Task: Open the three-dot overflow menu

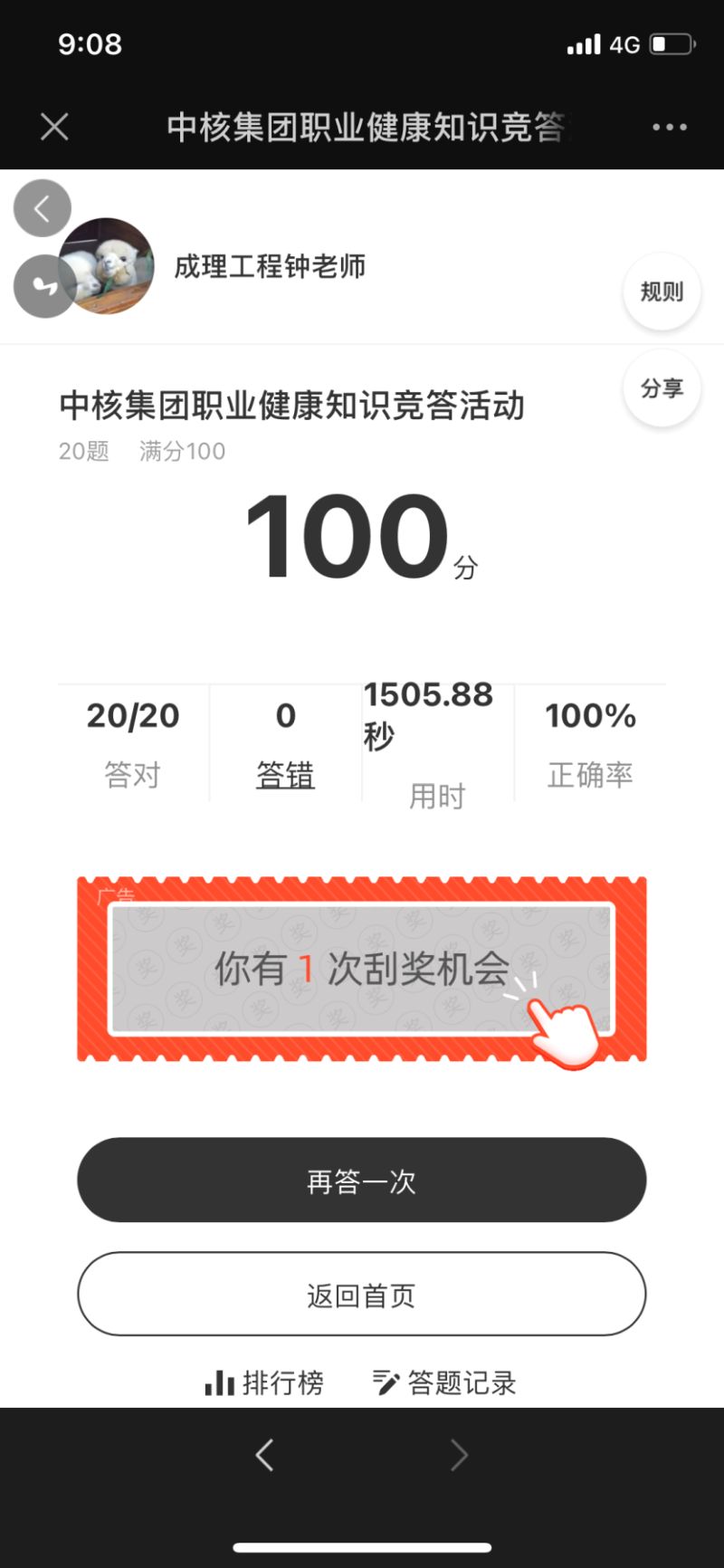Action: pos(669,127)
